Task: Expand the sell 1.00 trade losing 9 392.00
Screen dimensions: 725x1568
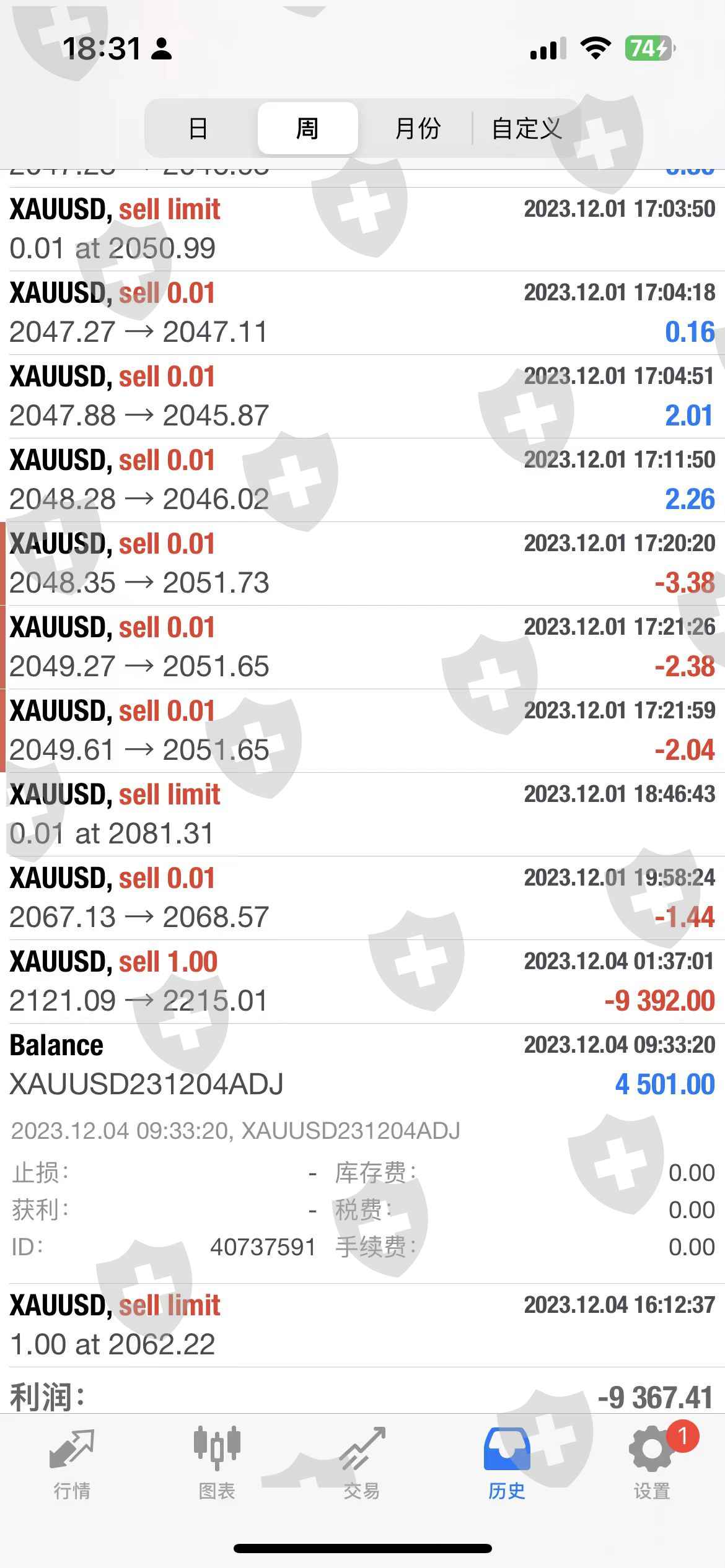Action: pyautogui.click(x=362, y=982)
